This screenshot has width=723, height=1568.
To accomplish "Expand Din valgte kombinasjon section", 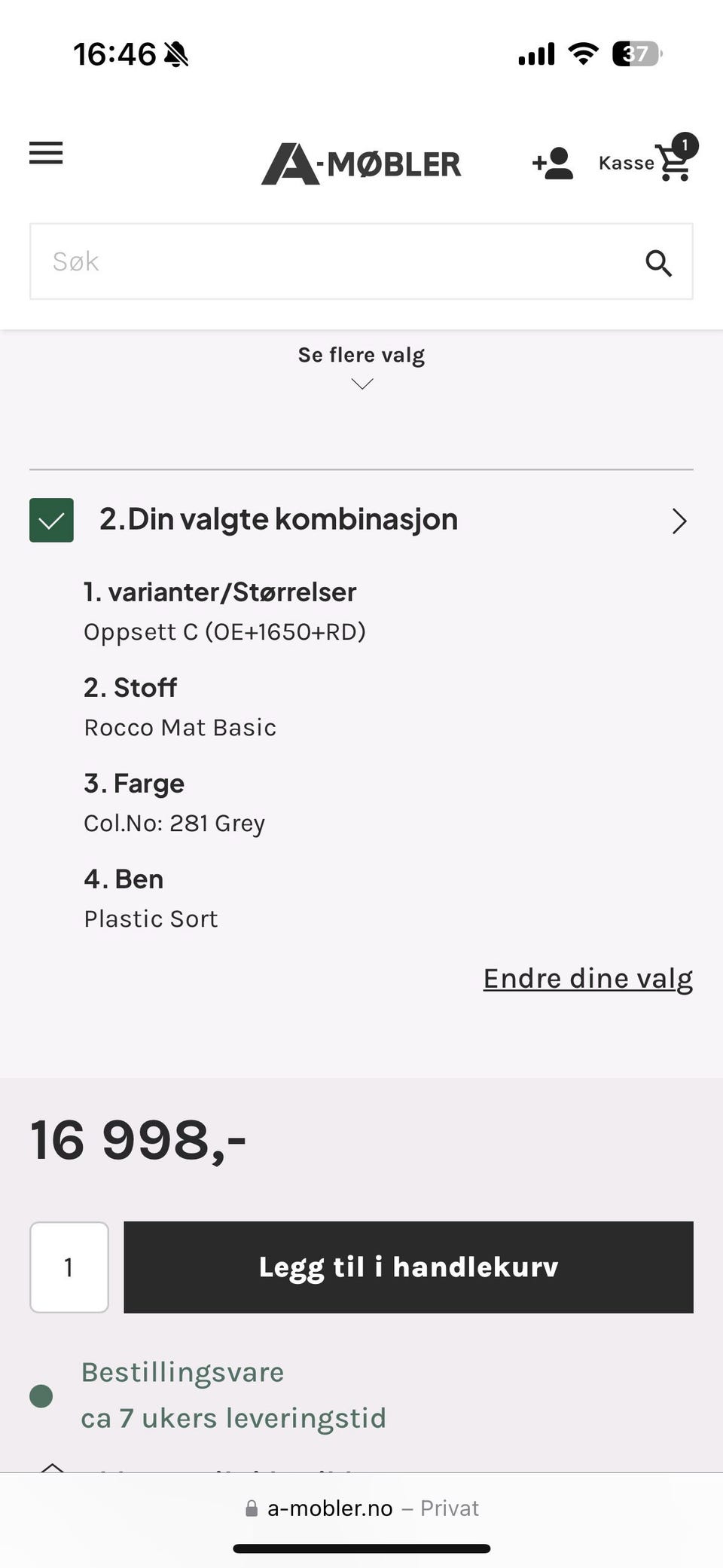I will (679, 521).
